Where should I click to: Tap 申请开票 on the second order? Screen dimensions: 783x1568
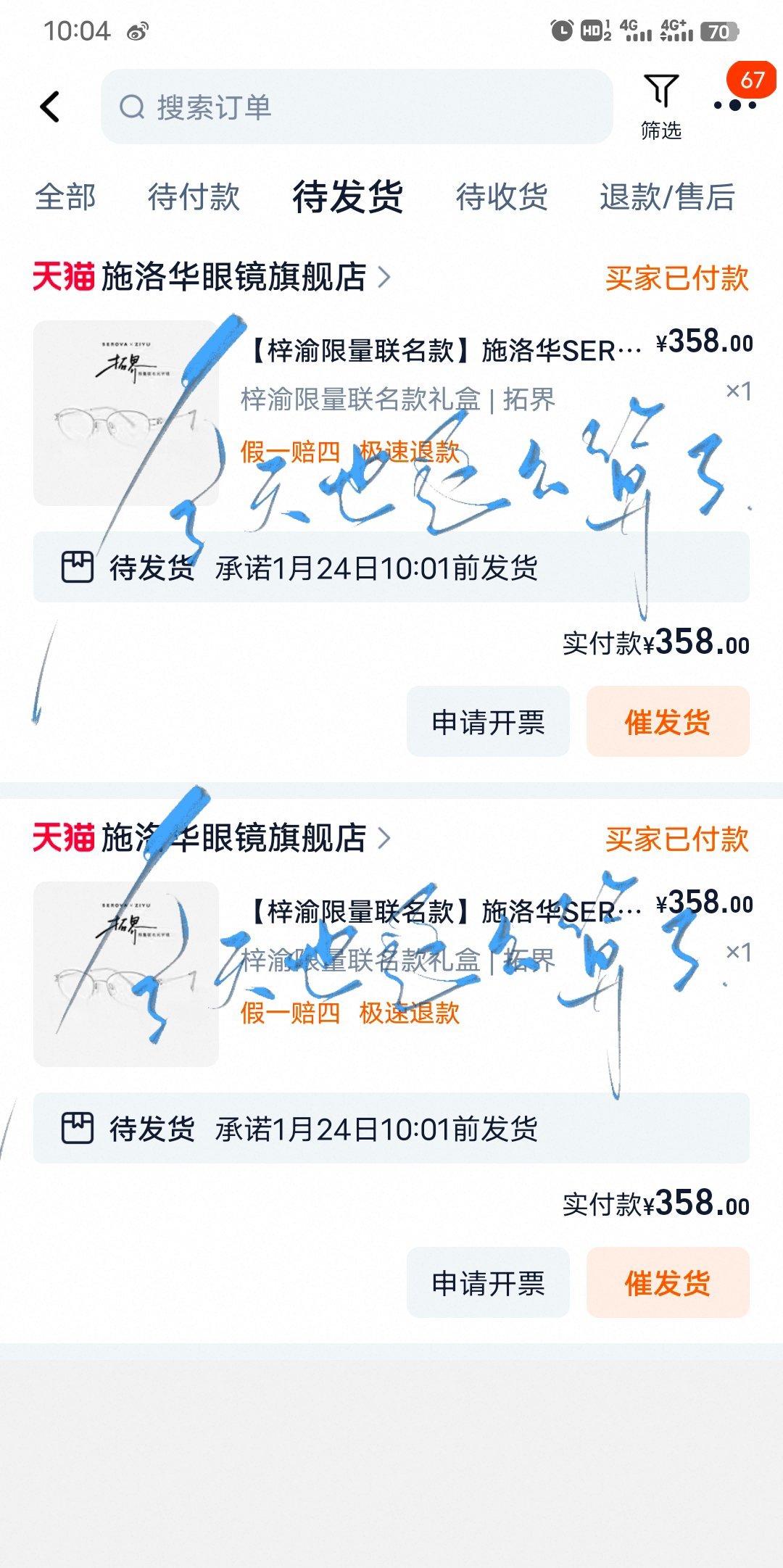click(x=487, y=1283)
